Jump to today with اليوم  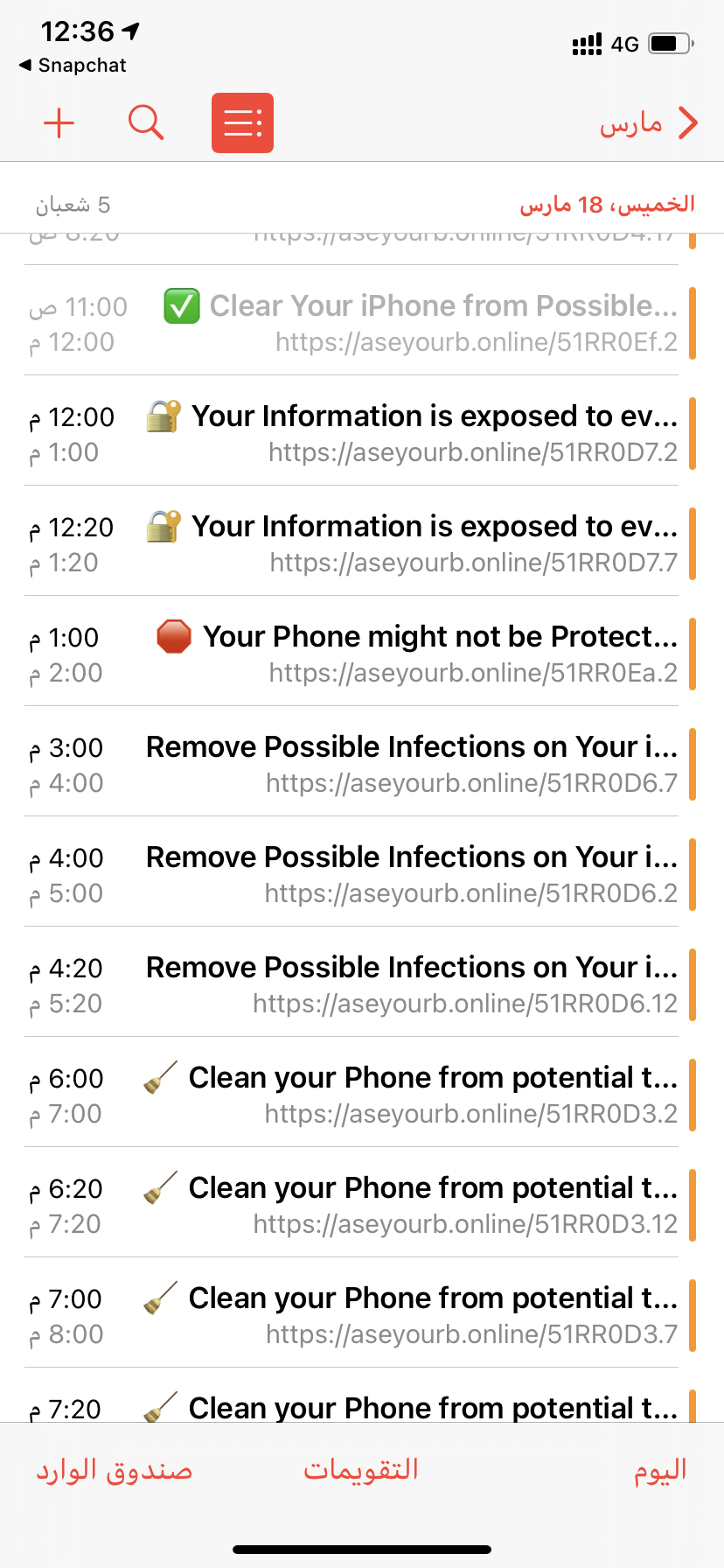tap(660, 1470)
